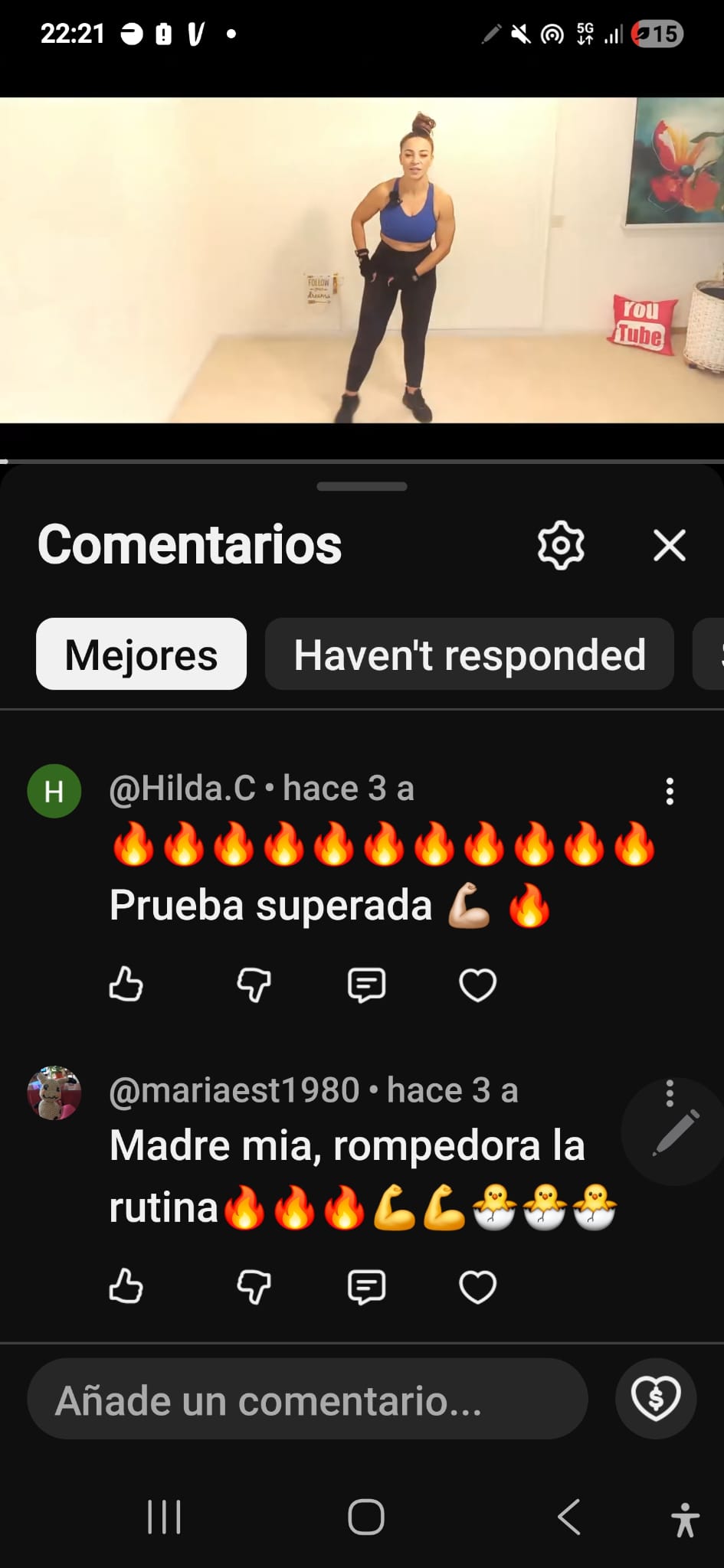Open the comment settings gear icon
Image resolution: width=724 pixels, height=1568 pixels.
pos(561,545)
